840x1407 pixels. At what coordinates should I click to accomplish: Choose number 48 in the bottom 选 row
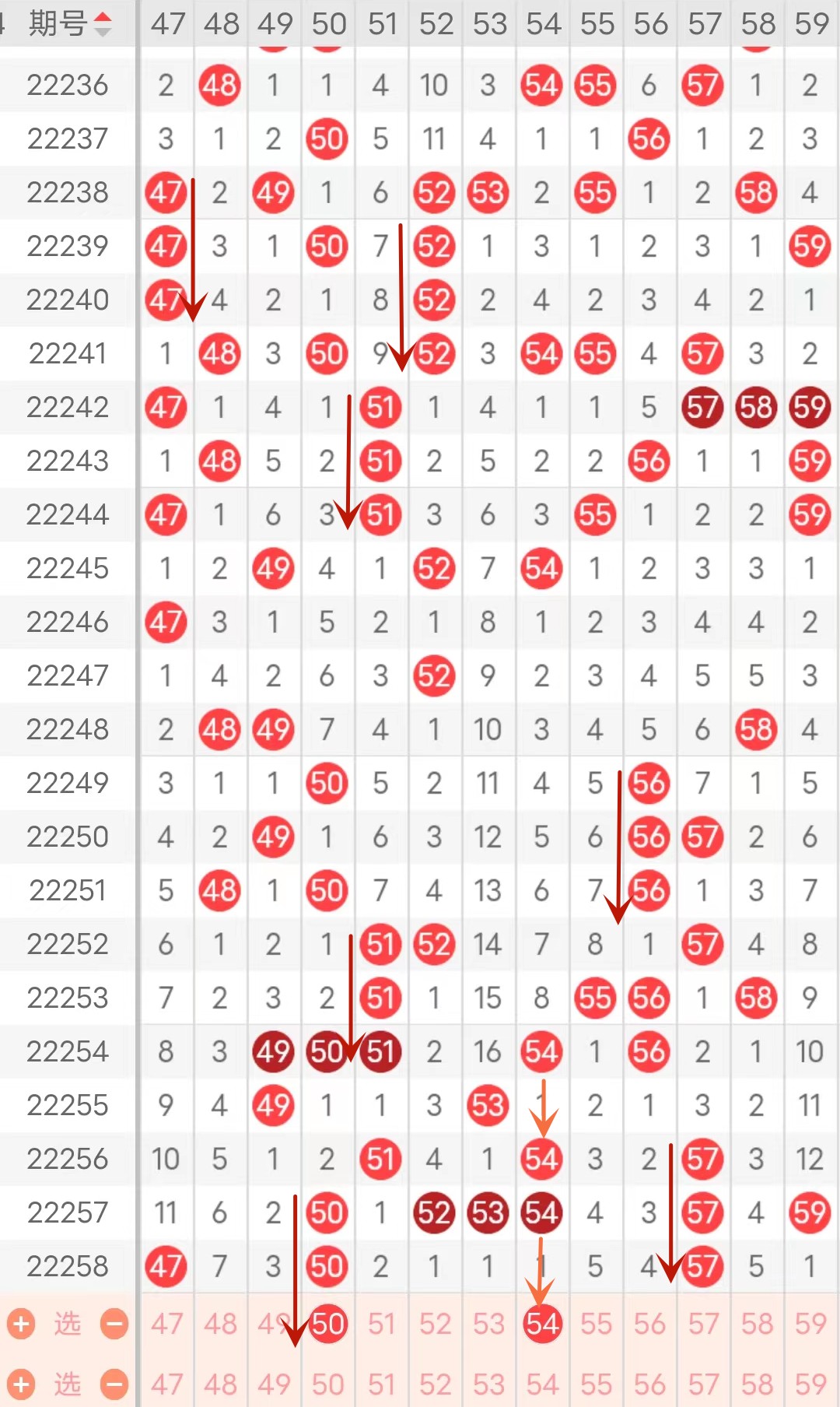click(220, 1384)
